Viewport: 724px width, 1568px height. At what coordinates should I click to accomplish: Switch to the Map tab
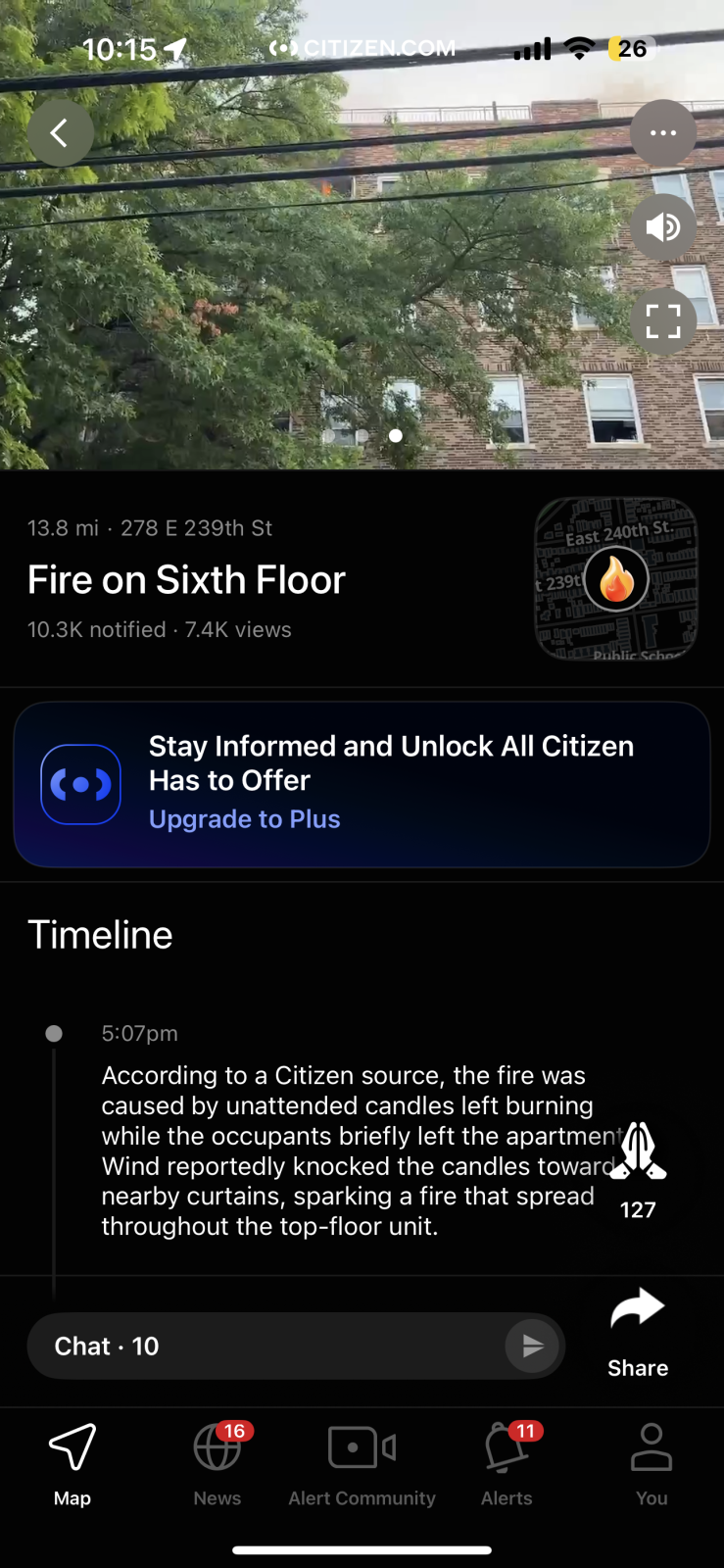[x=72, y=1464]
